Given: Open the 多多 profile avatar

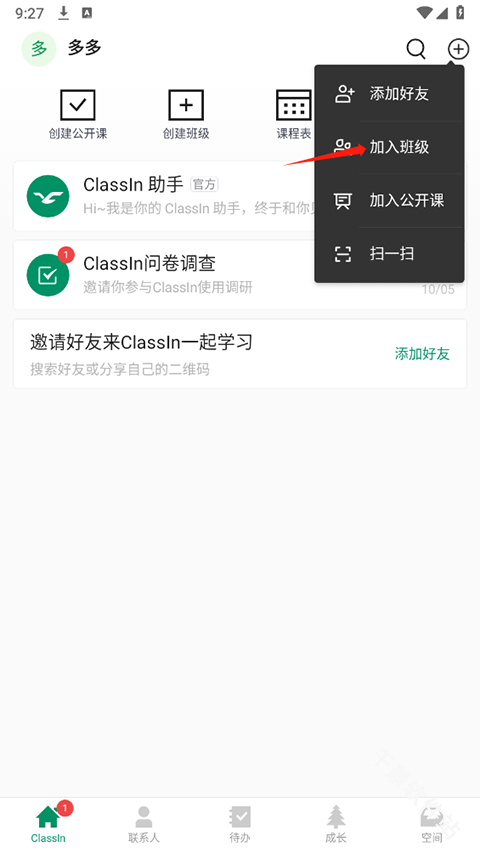Looking at the screenshot, I should click(39, 48).
